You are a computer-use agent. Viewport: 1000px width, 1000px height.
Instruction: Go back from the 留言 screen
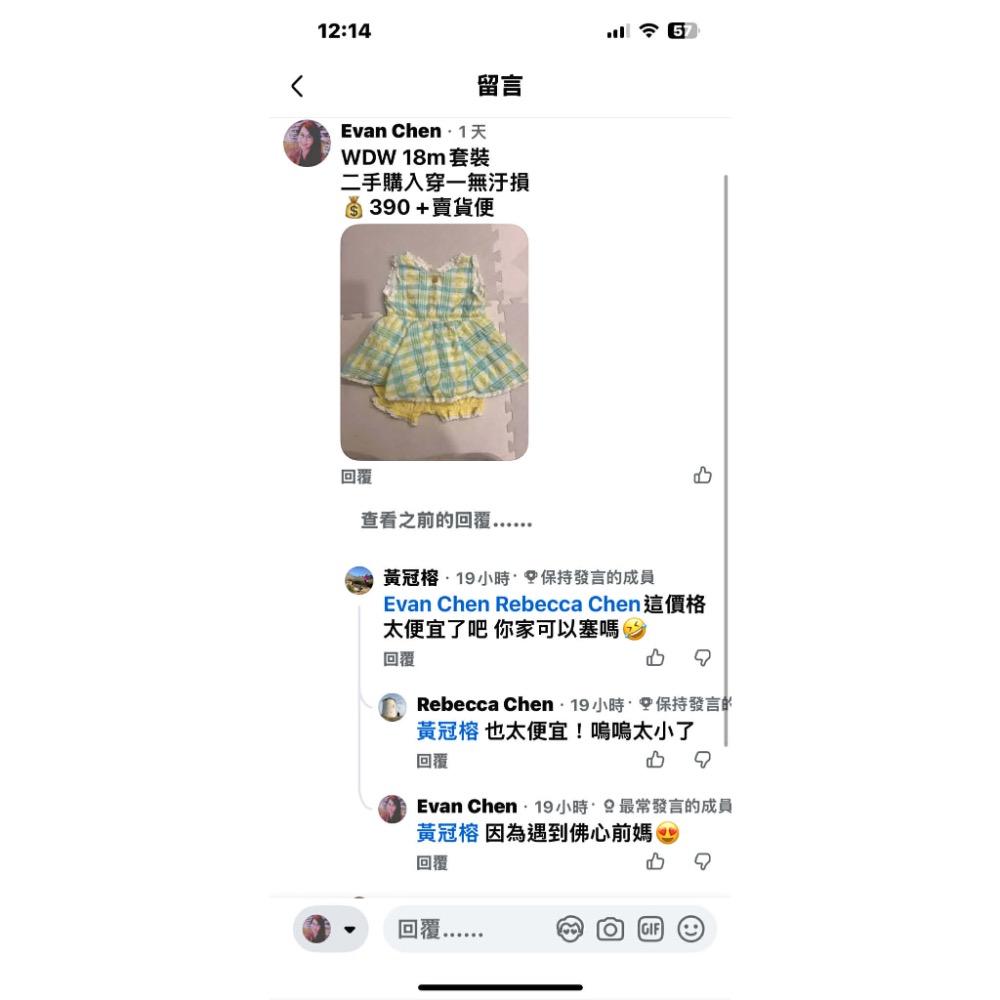tap(297, 86)
